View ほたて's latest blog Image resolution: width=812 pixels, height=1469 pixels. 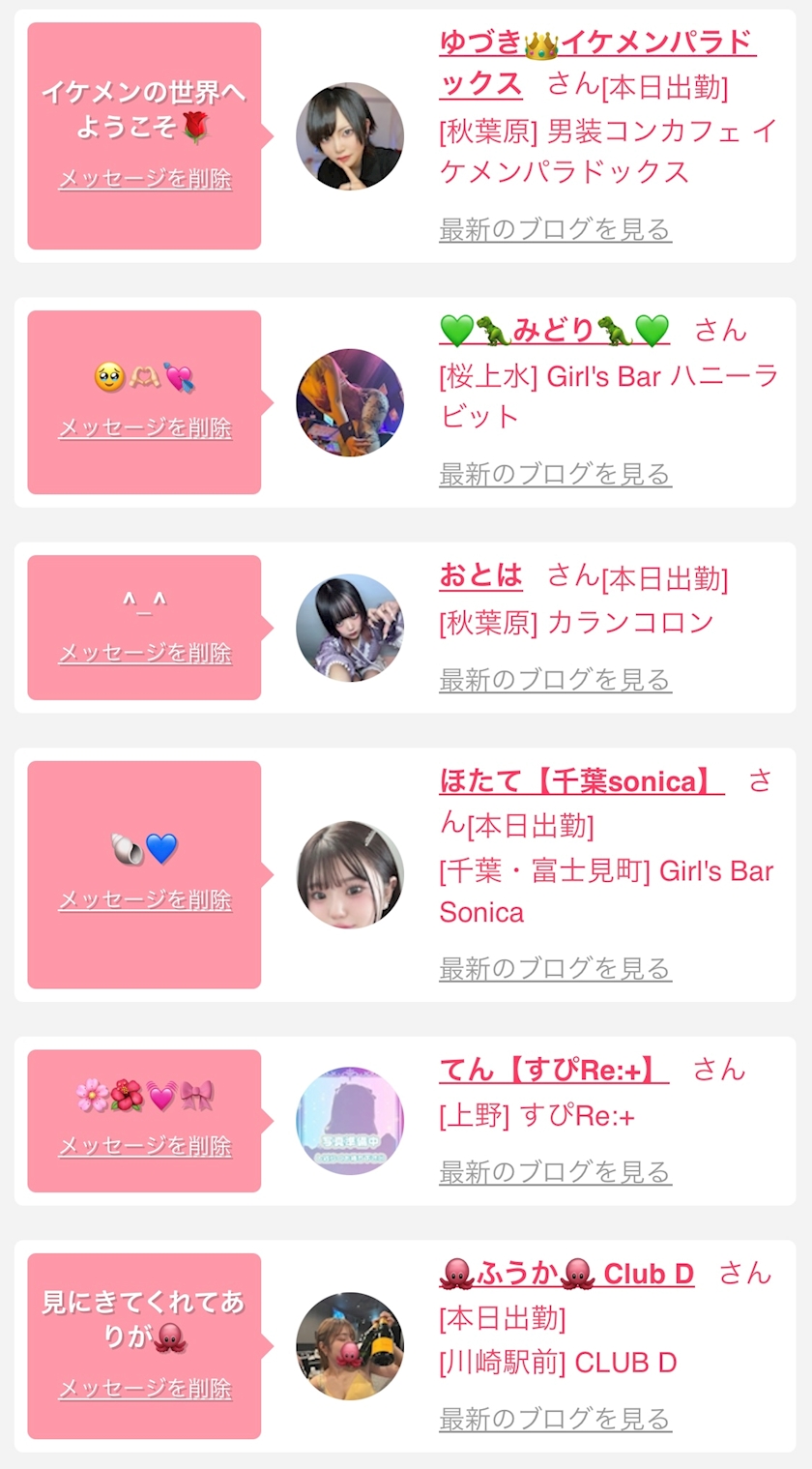click(x=555, y=969)
